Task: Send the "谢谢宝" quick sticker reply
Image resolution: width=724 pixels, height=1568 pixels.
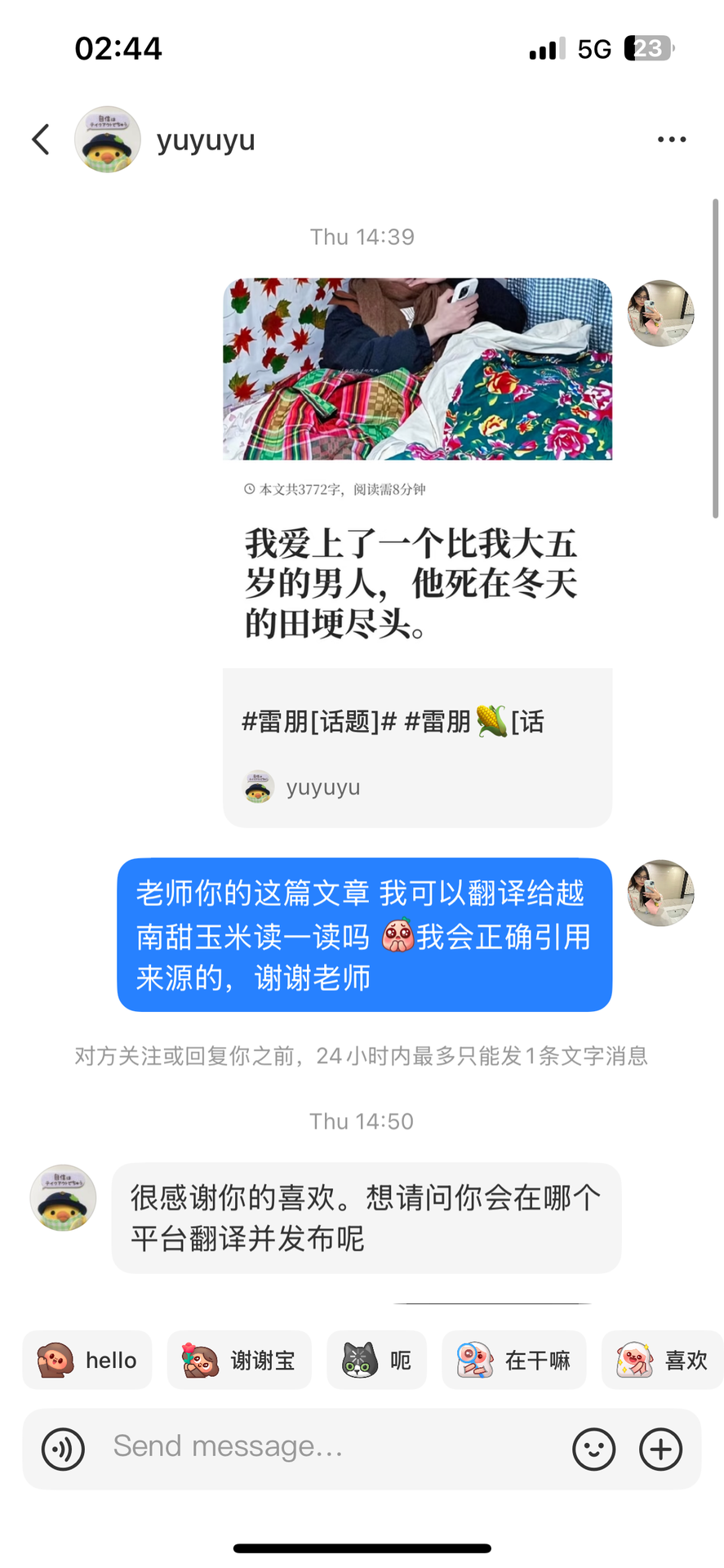Action: coord(239,1360)
